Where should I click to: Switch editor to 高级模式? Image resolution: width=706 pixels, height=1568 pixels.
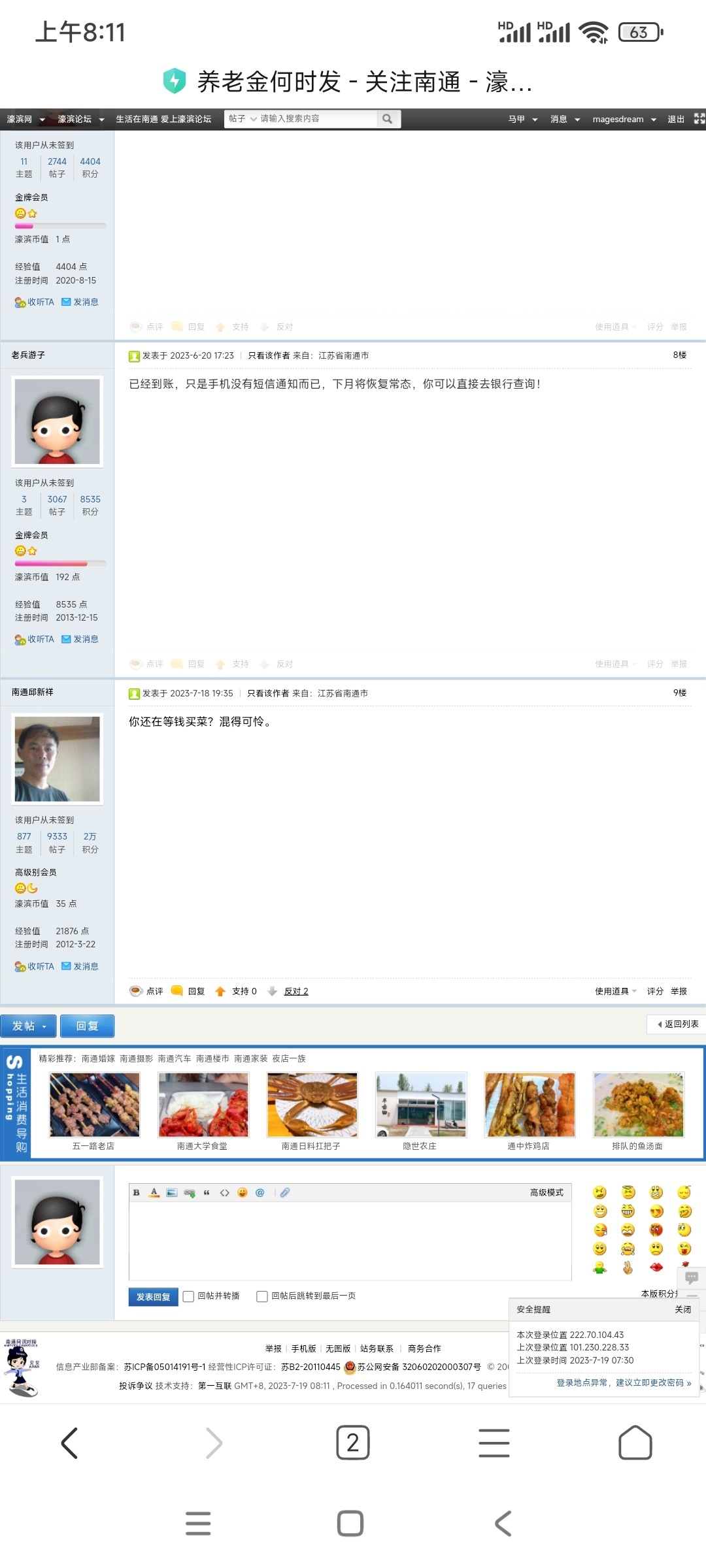click(x=546, y=1192)
